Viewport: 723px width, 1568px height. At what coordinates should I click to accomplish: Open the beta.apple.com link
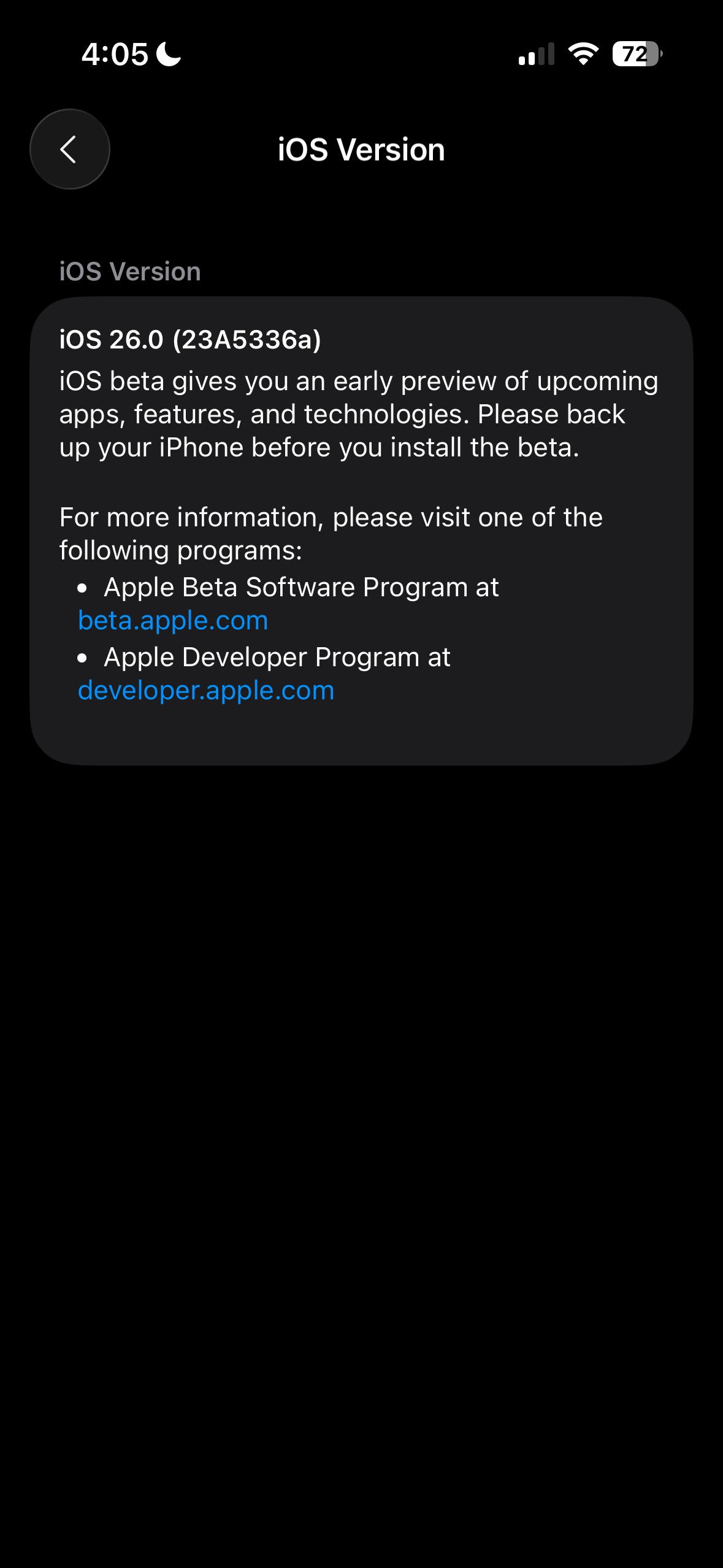point(173,621)
